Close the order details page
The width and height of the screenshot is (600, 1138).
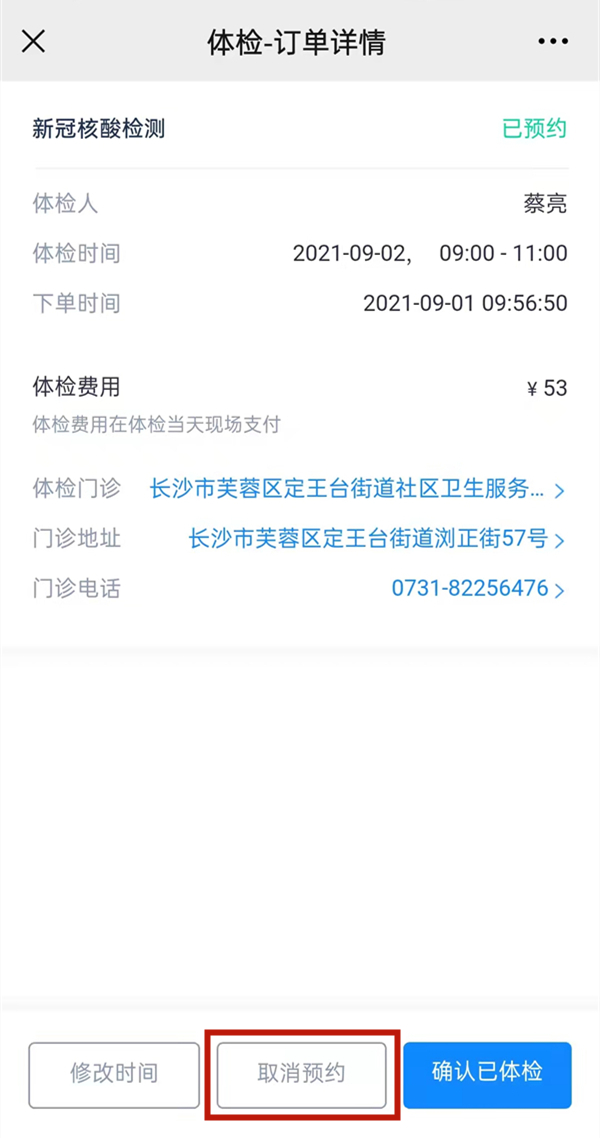pyautogui.click(x=34, y=42)
